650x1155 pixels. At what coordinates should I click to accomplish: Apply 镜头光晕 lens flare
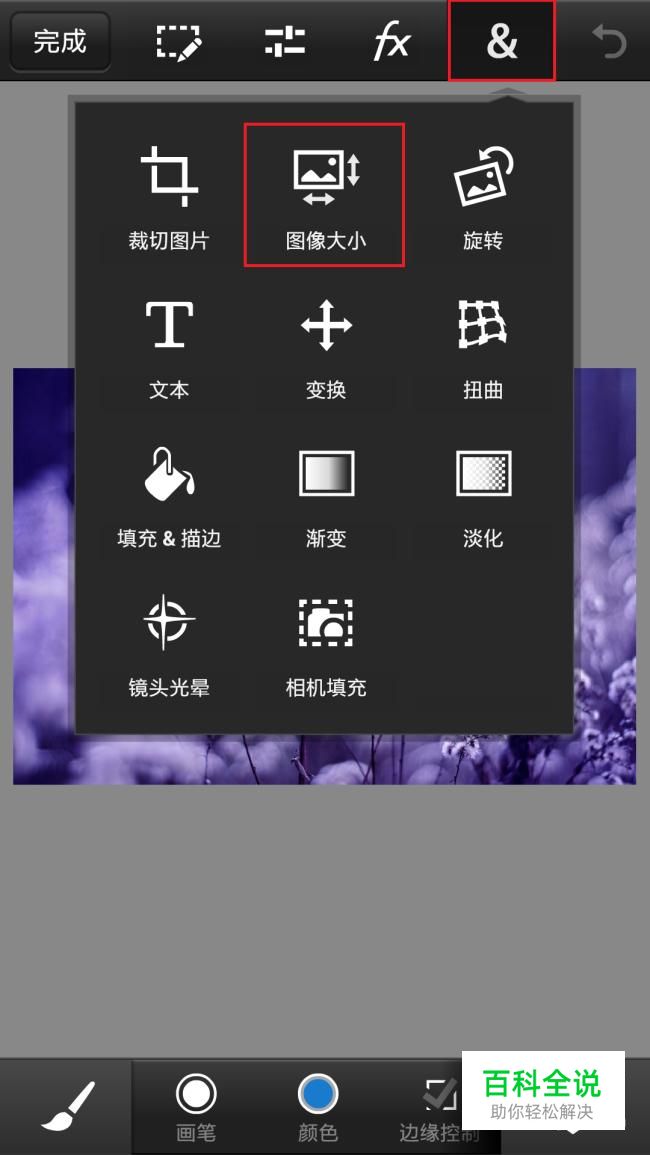pyautogui.click(x=169, y=647)
